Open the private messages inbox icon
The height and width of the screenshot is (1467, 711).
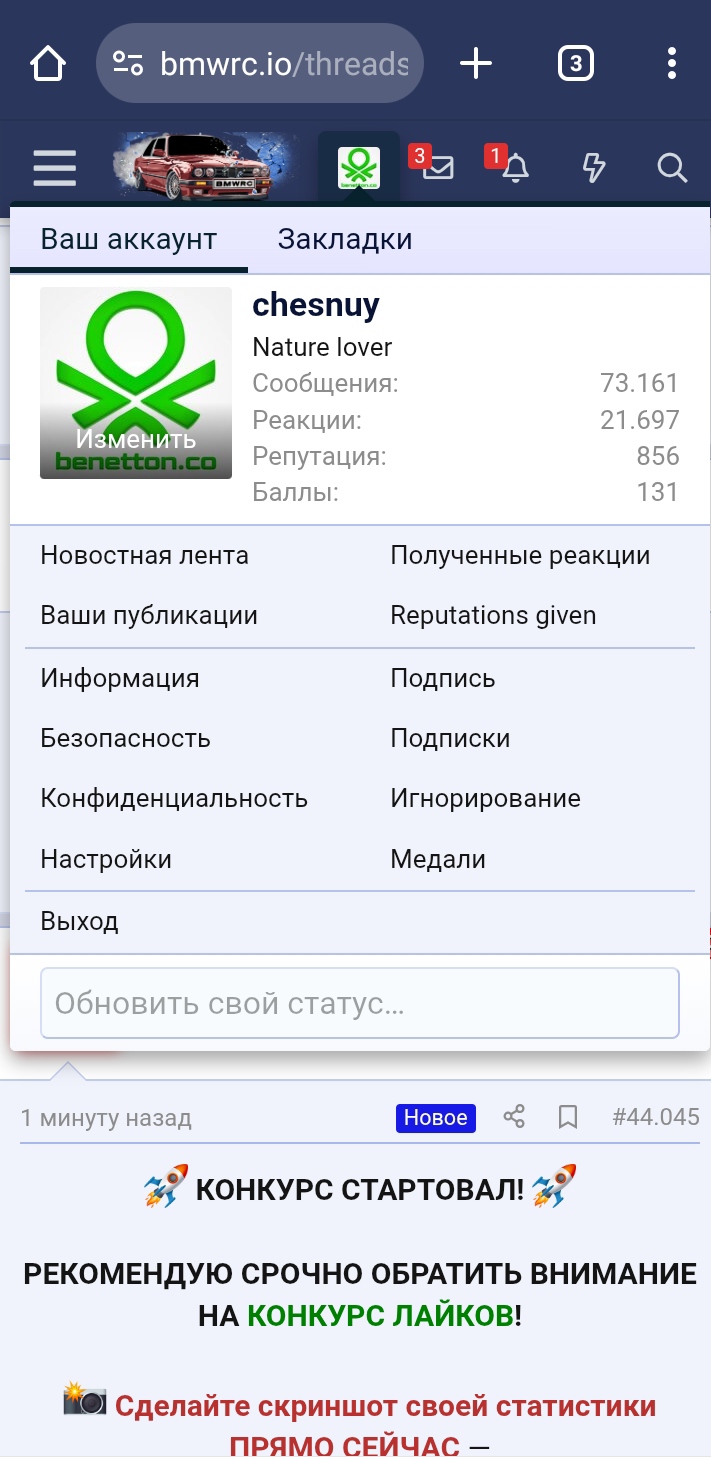pyautogui.click(x=438, y=168)
